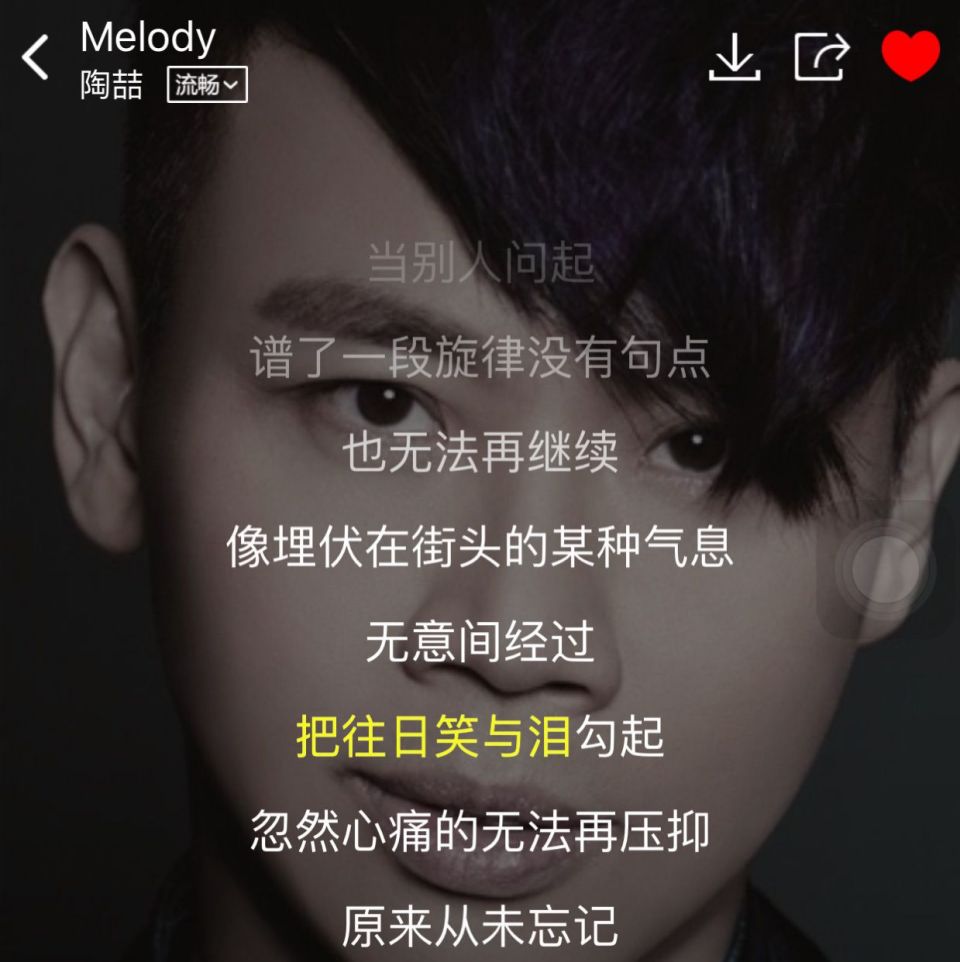Go back using the top-left arrow
The height and width of the screenshot is (962, 960).
(x=35, y=57)
